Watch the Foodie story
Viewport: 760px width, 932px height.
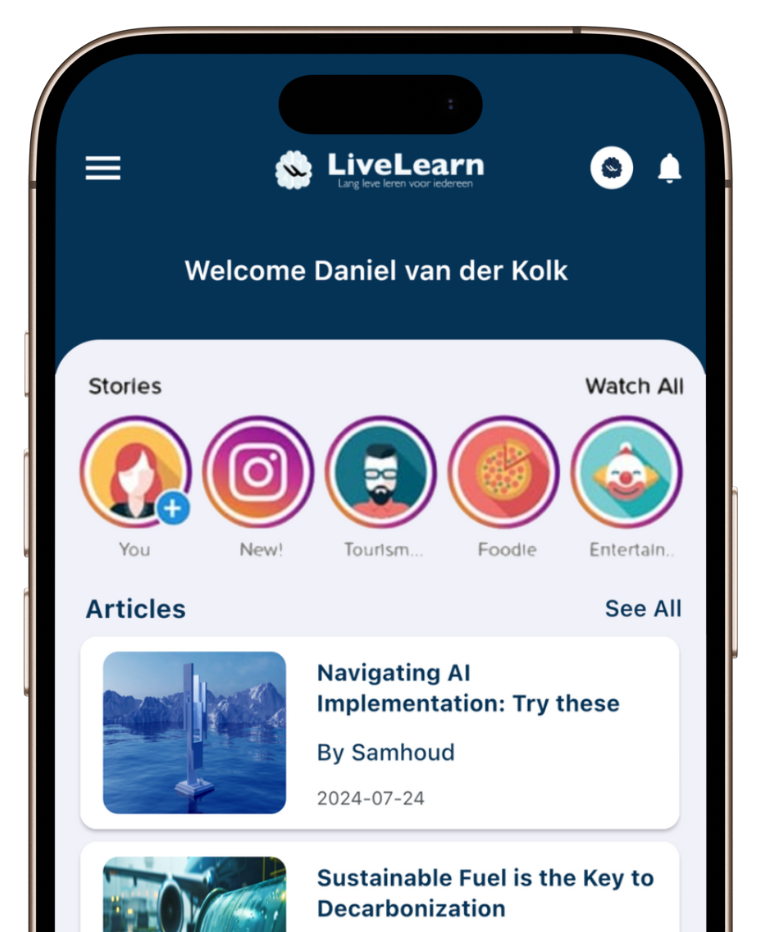(504, 472)
